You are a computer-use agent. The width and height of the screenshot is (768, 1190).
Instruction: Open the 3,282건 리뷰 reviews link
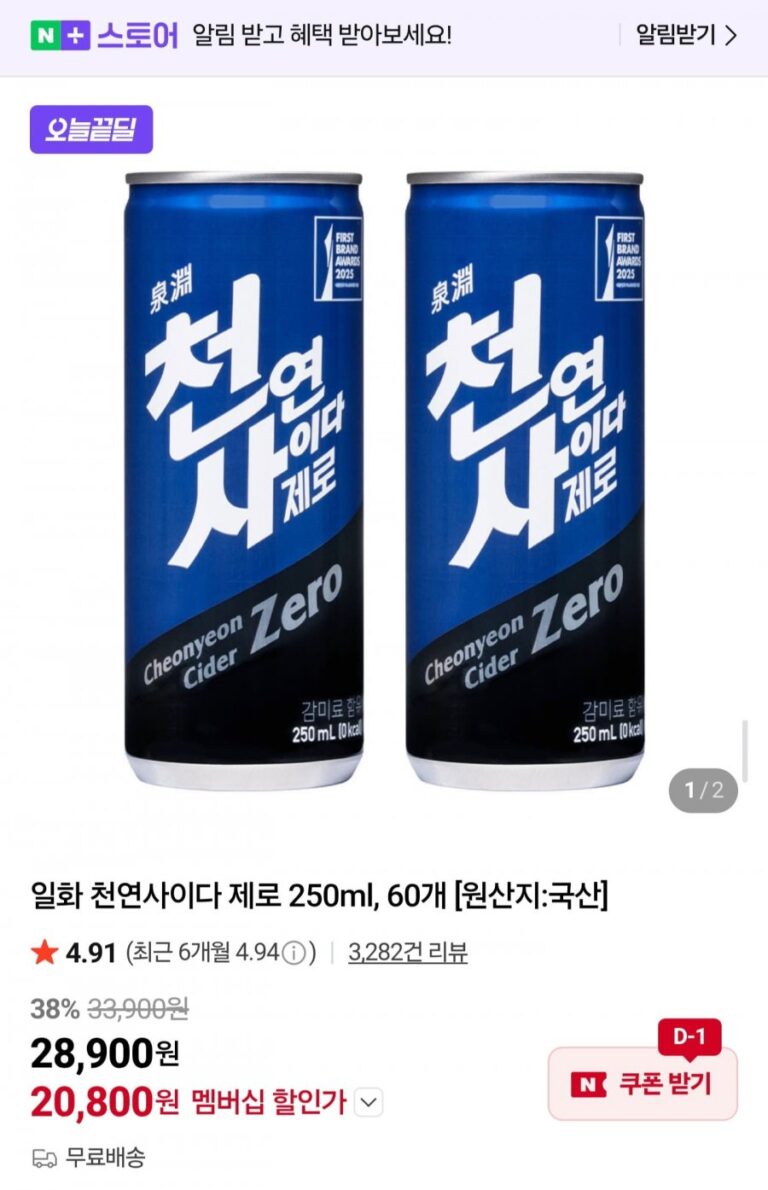pos(407,952)
